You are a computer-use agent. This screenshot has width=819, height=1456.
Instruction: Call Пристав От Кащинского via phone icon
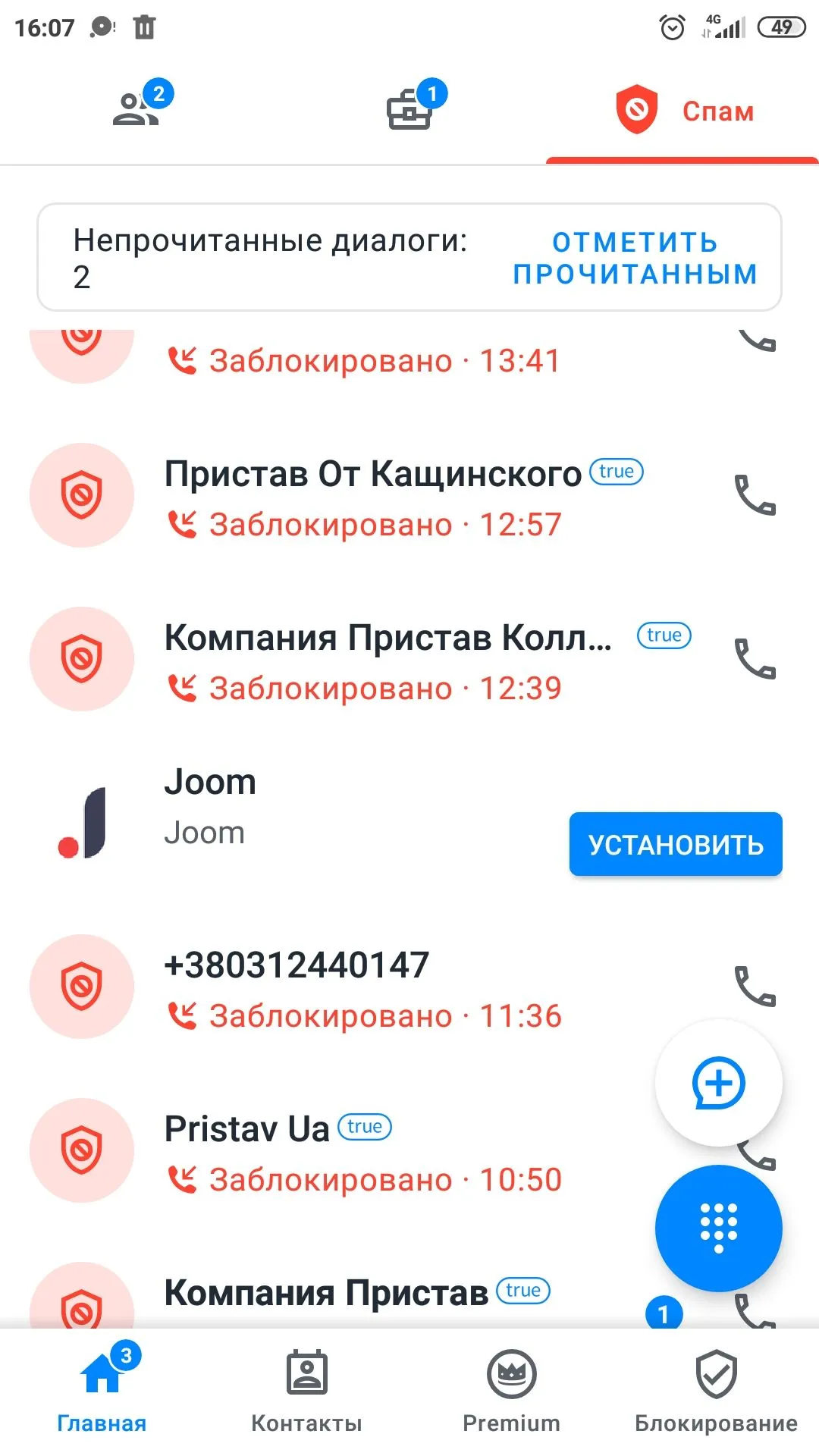[x=755, y=495]
